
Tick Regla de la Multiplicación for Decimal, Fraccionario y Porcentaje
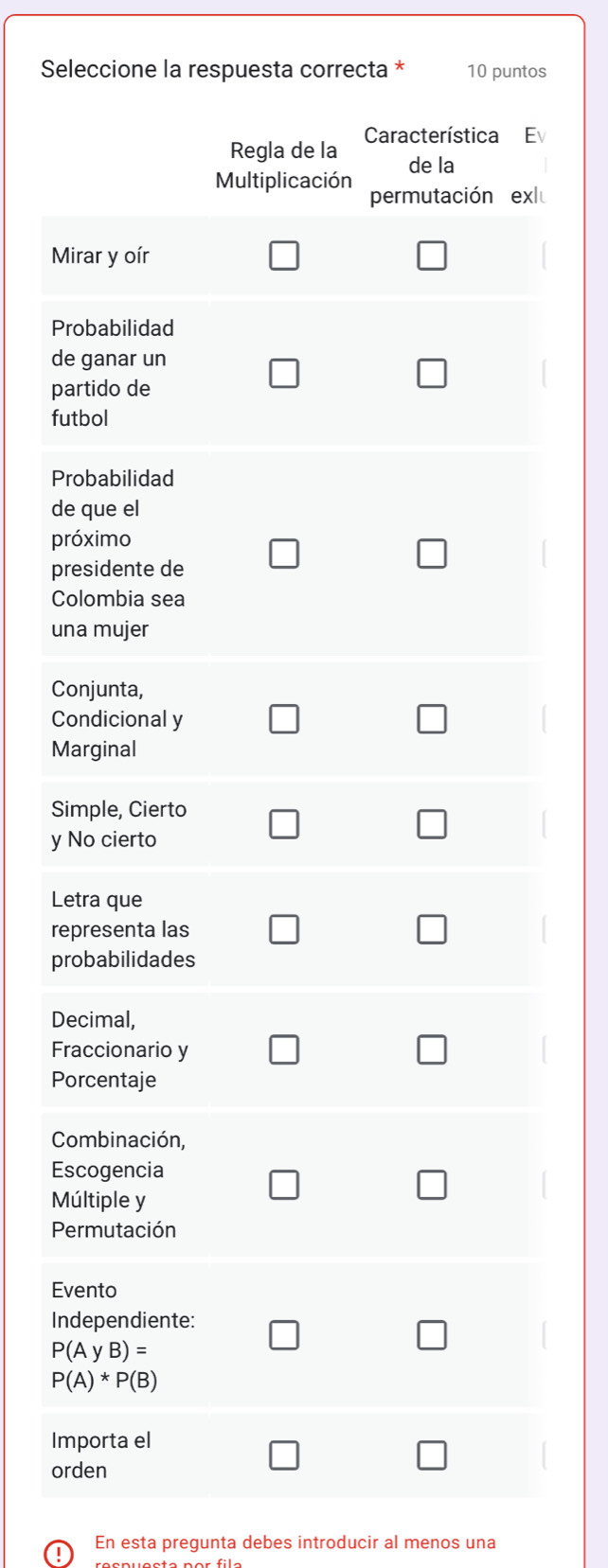(284, 1049)
